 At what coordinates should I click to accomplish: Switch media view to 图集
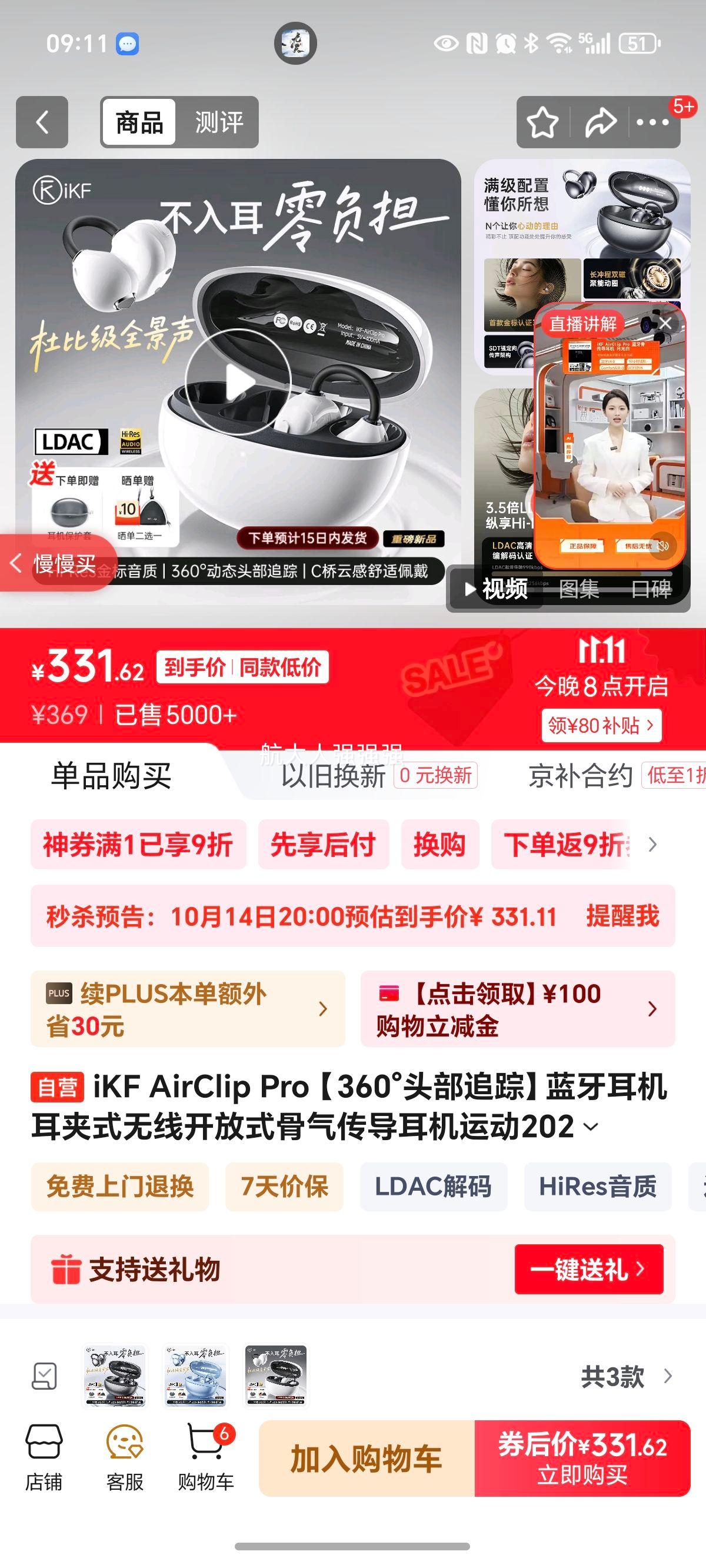[x=579, y=589]
